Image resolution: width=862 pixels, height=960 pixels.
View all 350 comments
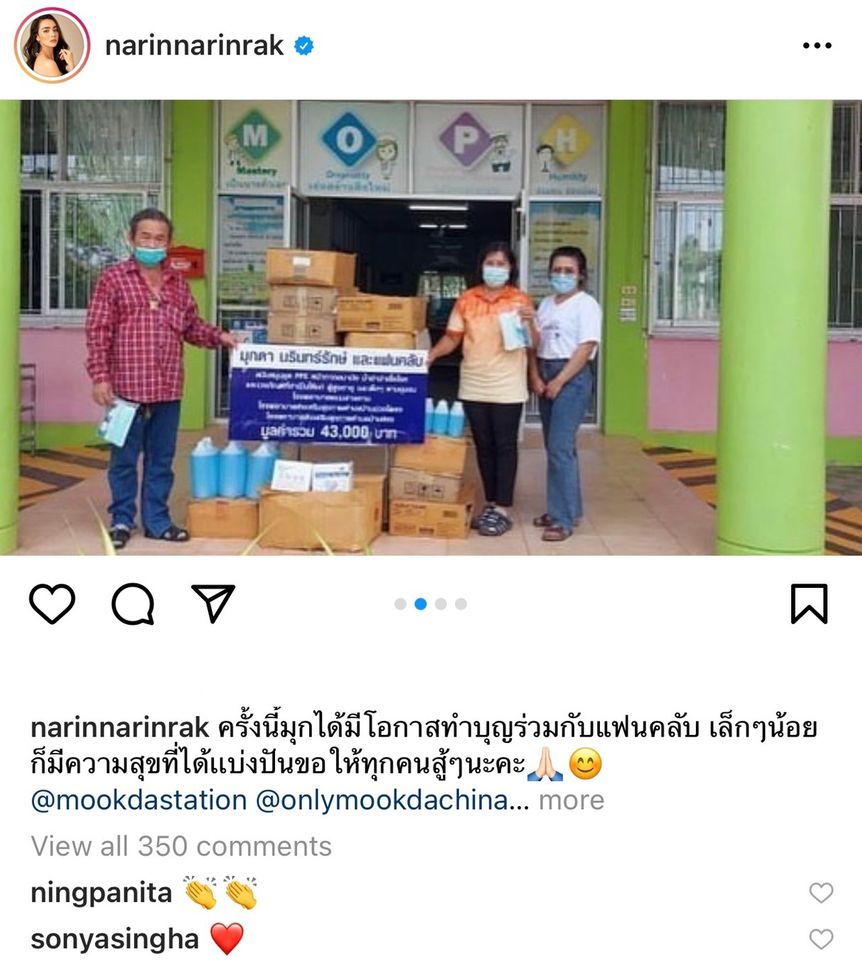[x=181, y=846]
